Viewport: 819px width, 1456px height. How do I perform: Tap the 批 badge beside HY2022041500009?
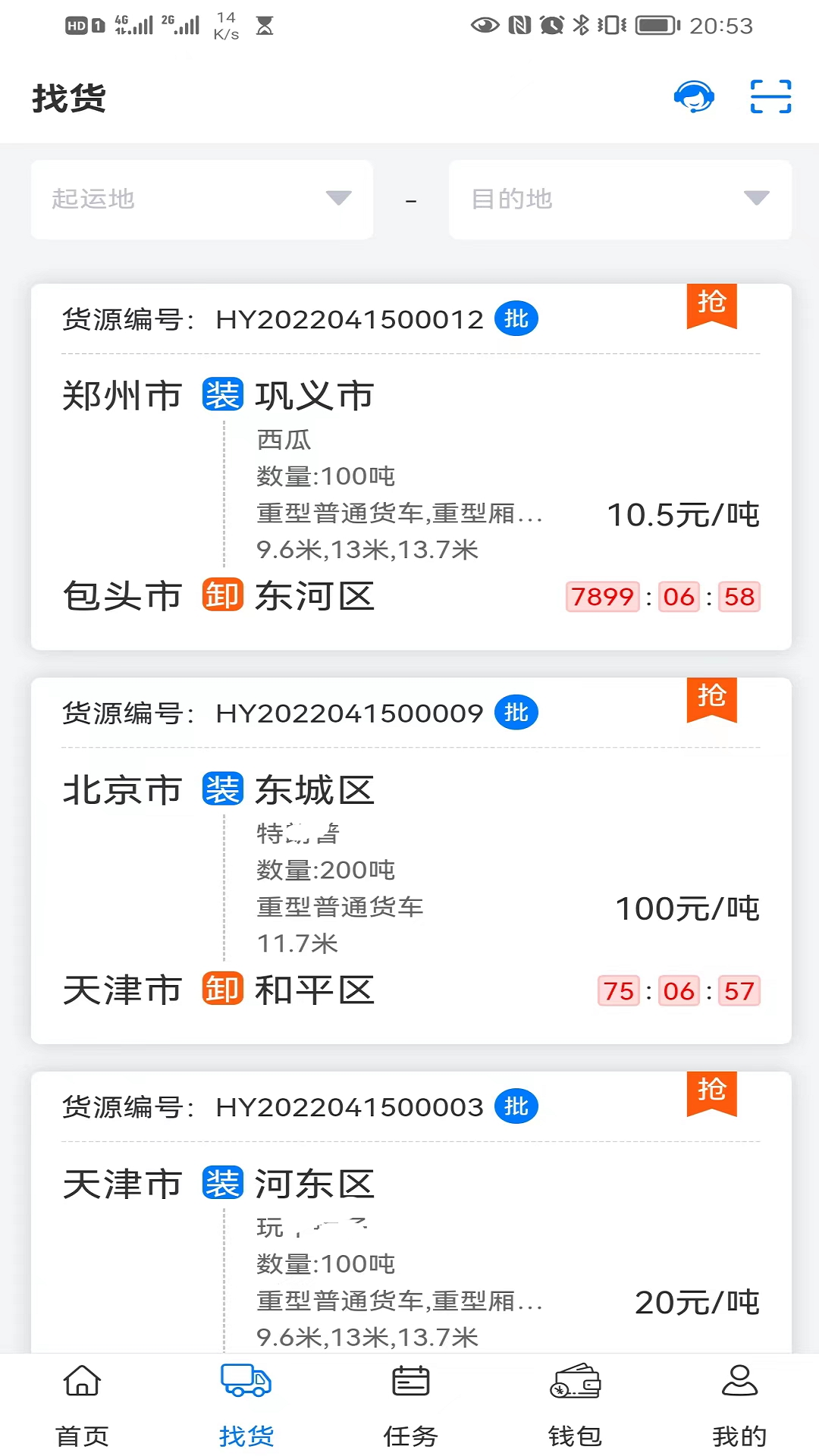click(516, 712)
